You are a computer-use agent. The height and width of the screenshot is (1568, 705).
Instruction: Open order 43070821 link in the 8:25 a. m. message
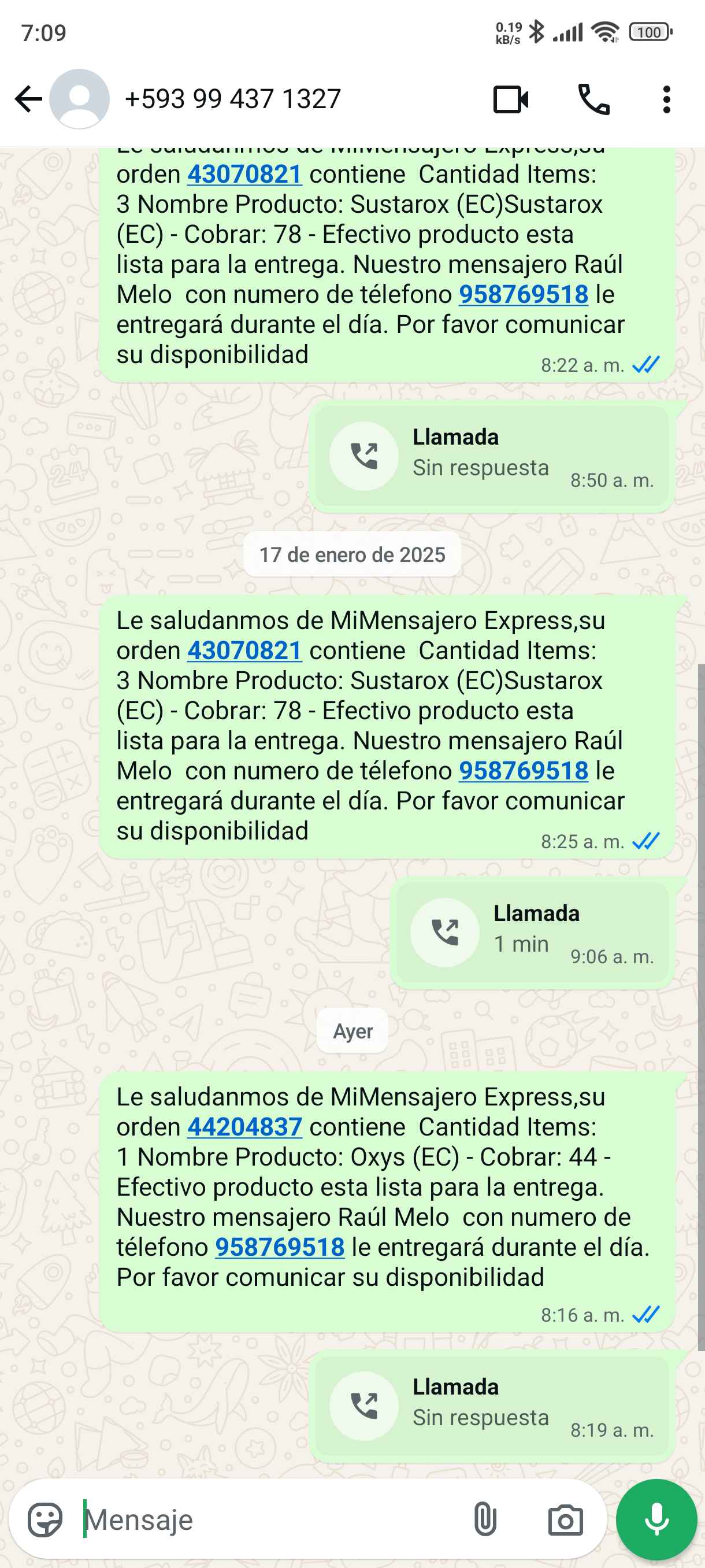[x=244, y=650]
